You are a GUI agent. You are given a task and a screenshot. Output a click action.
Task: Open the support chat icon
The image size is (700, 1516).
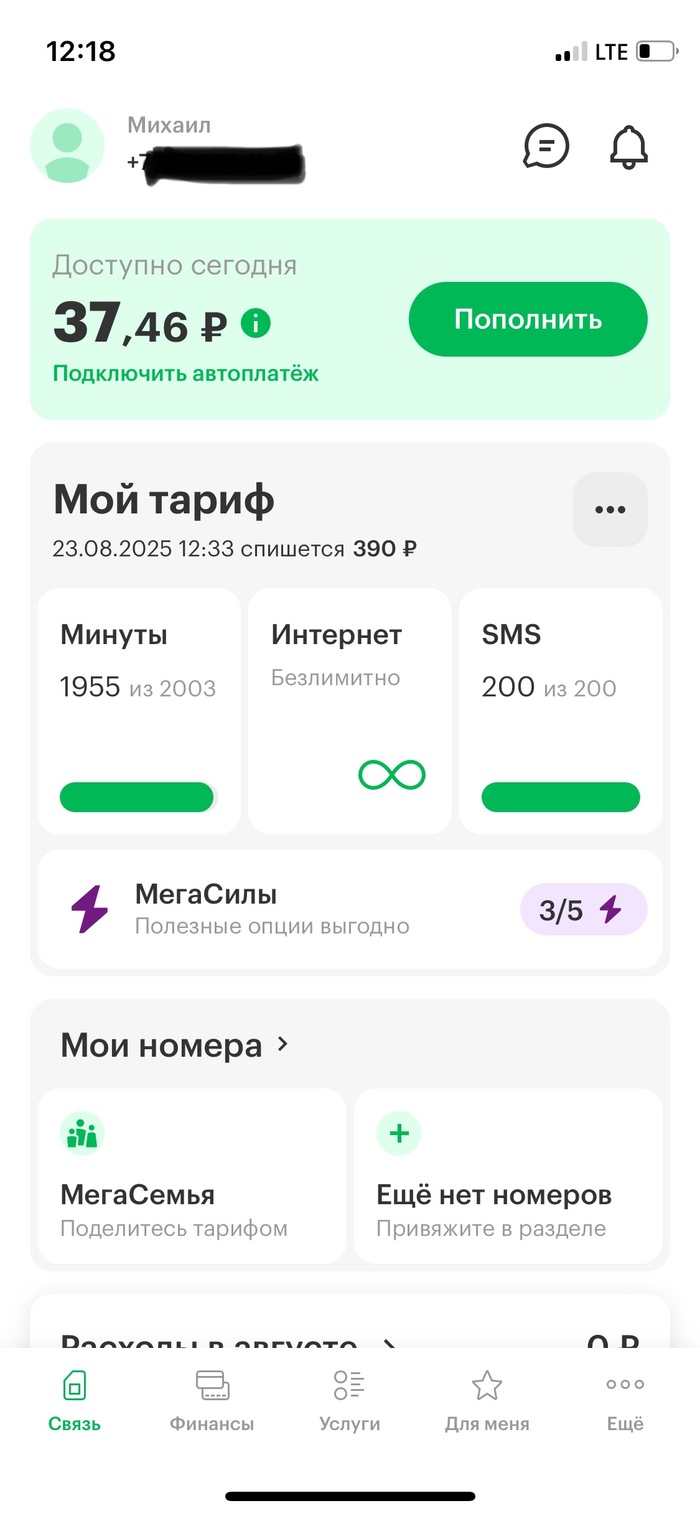point(546,147)
